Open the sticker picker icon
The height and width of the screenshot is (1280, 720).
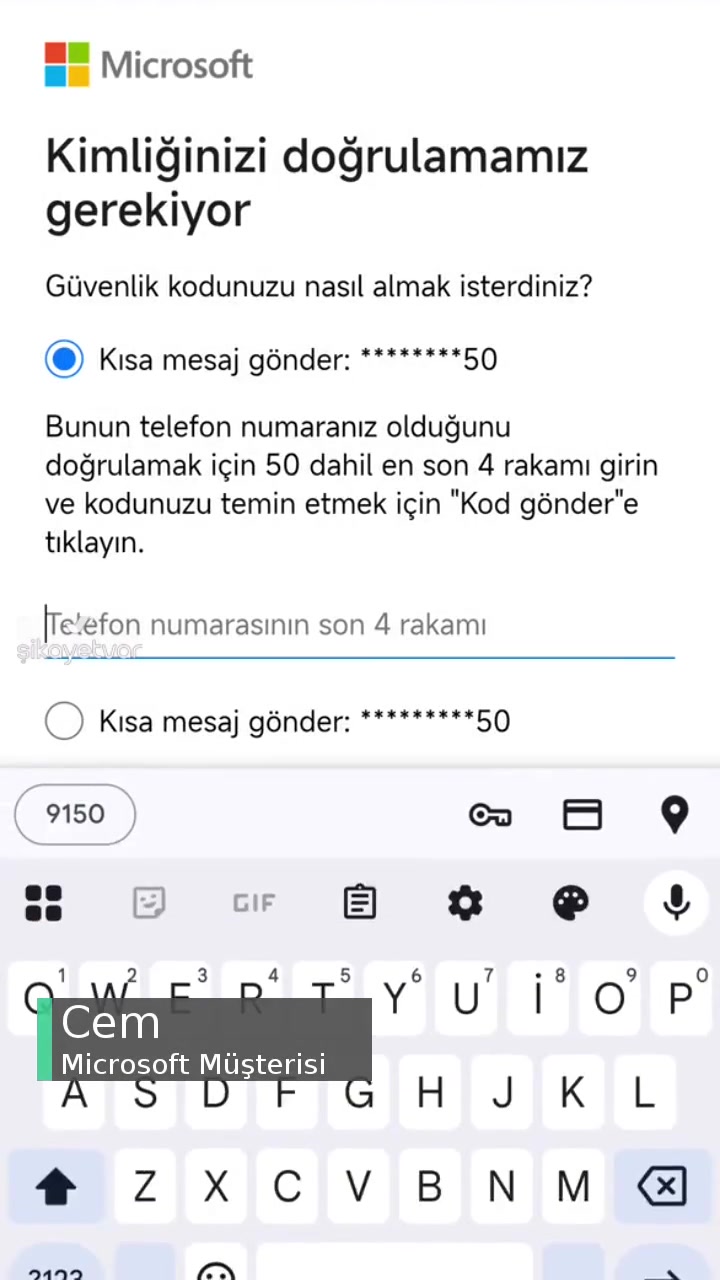coord(149,902)
